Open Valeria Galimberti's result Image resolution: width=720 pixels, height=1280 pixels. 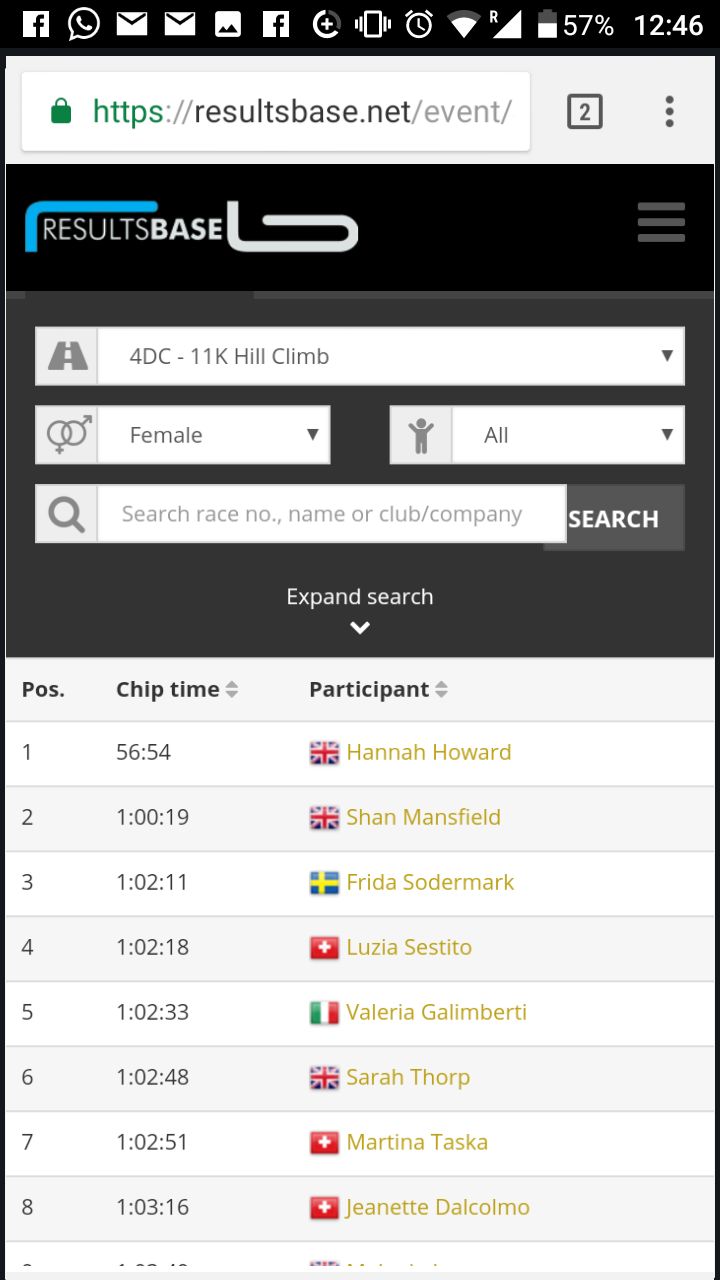[436, 1012]
